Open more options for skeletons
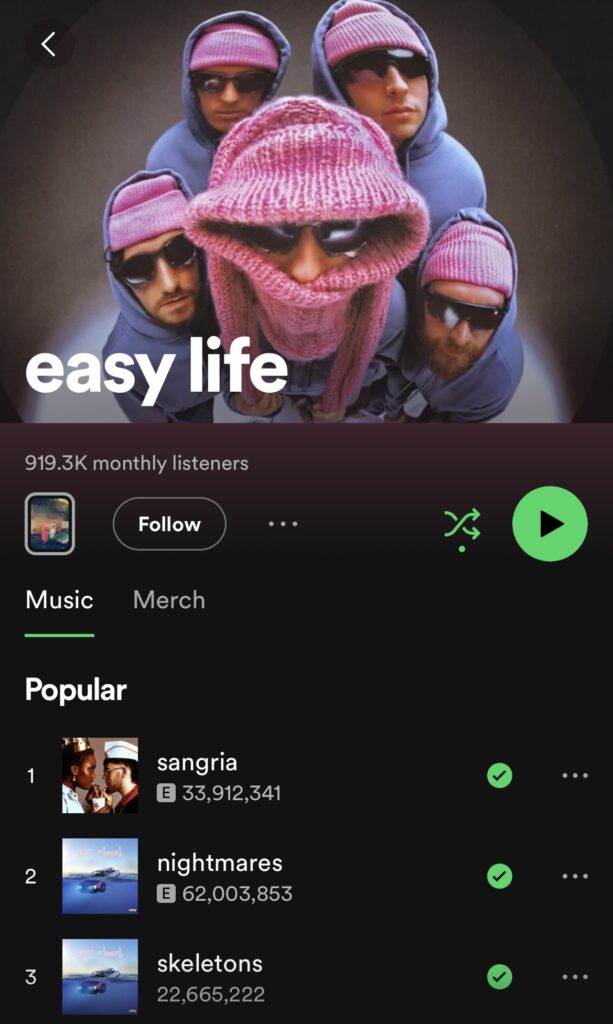The height and width of the screenshot is (1024, 613). coord(575,976)
